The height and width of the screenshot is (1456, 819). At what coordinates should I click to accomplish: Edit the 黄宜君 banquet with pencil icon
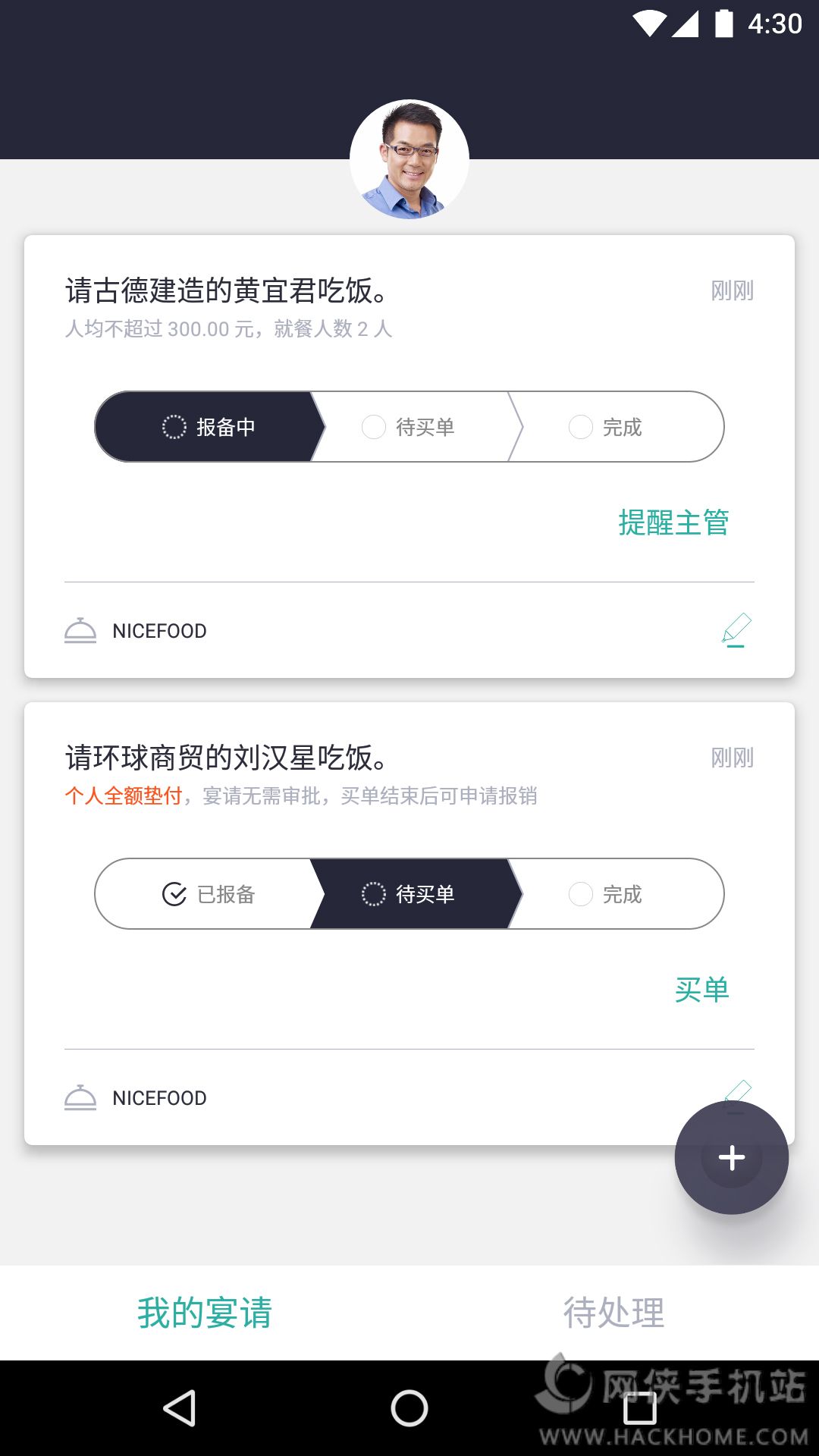(x=736, y=630)
